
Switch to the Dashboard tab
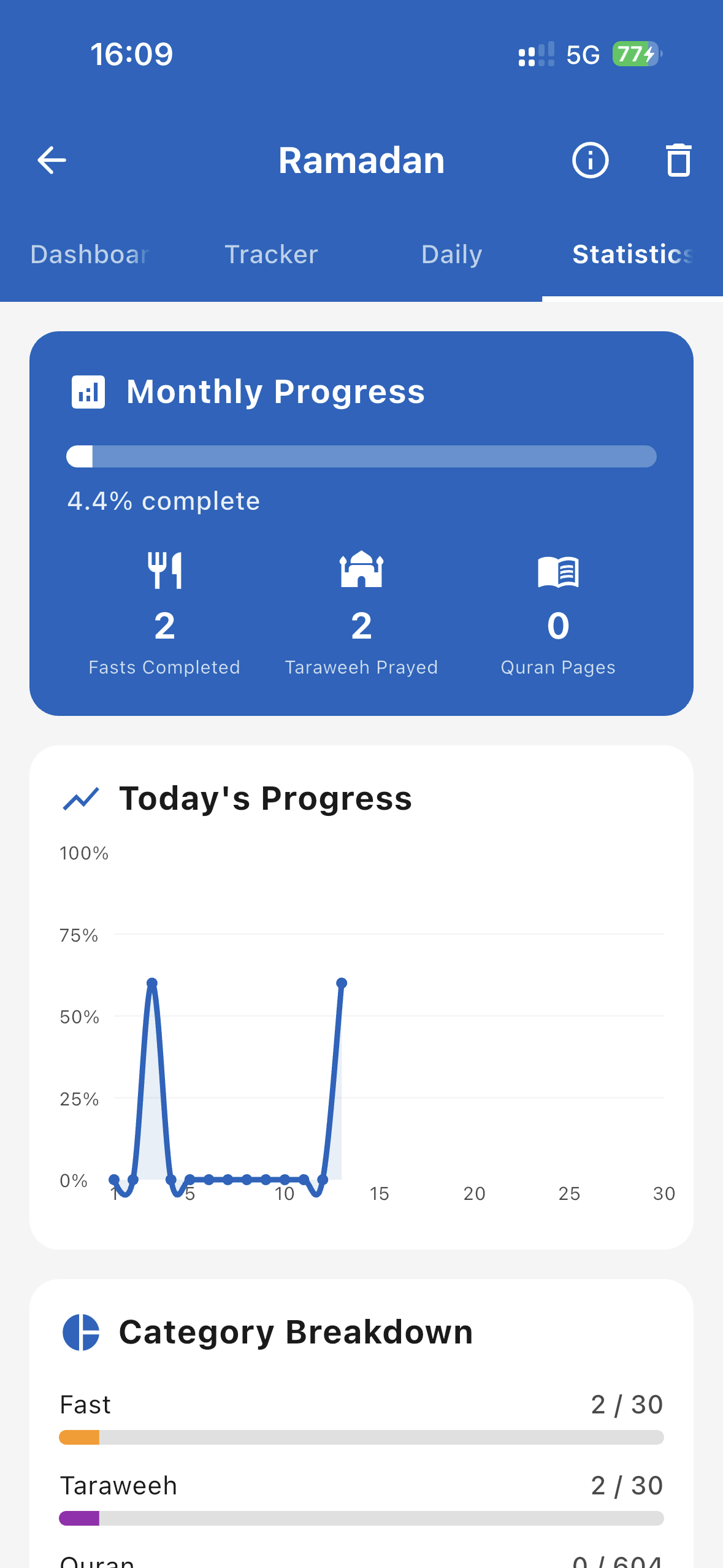(89, 254)
